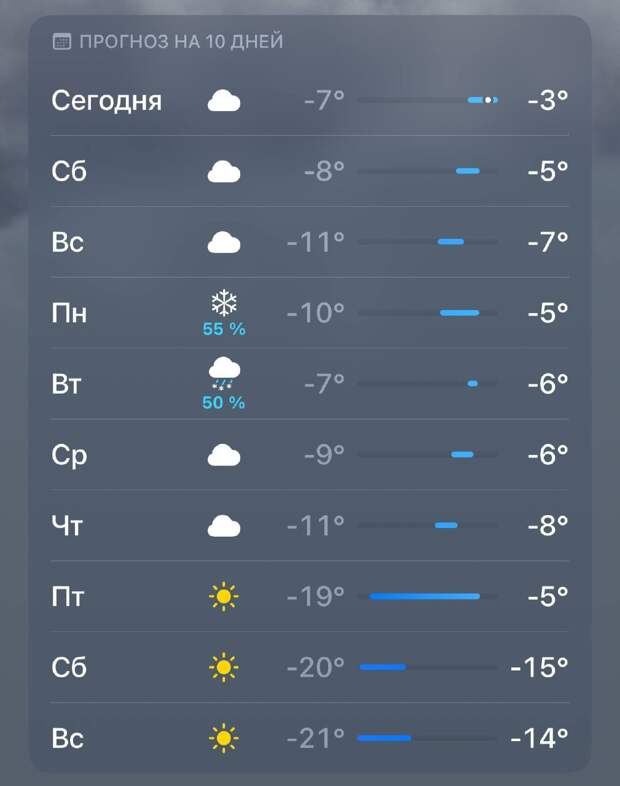Open the Сб row with -8° low
This screenshot has height=786, width=620.
coord(310,172)
